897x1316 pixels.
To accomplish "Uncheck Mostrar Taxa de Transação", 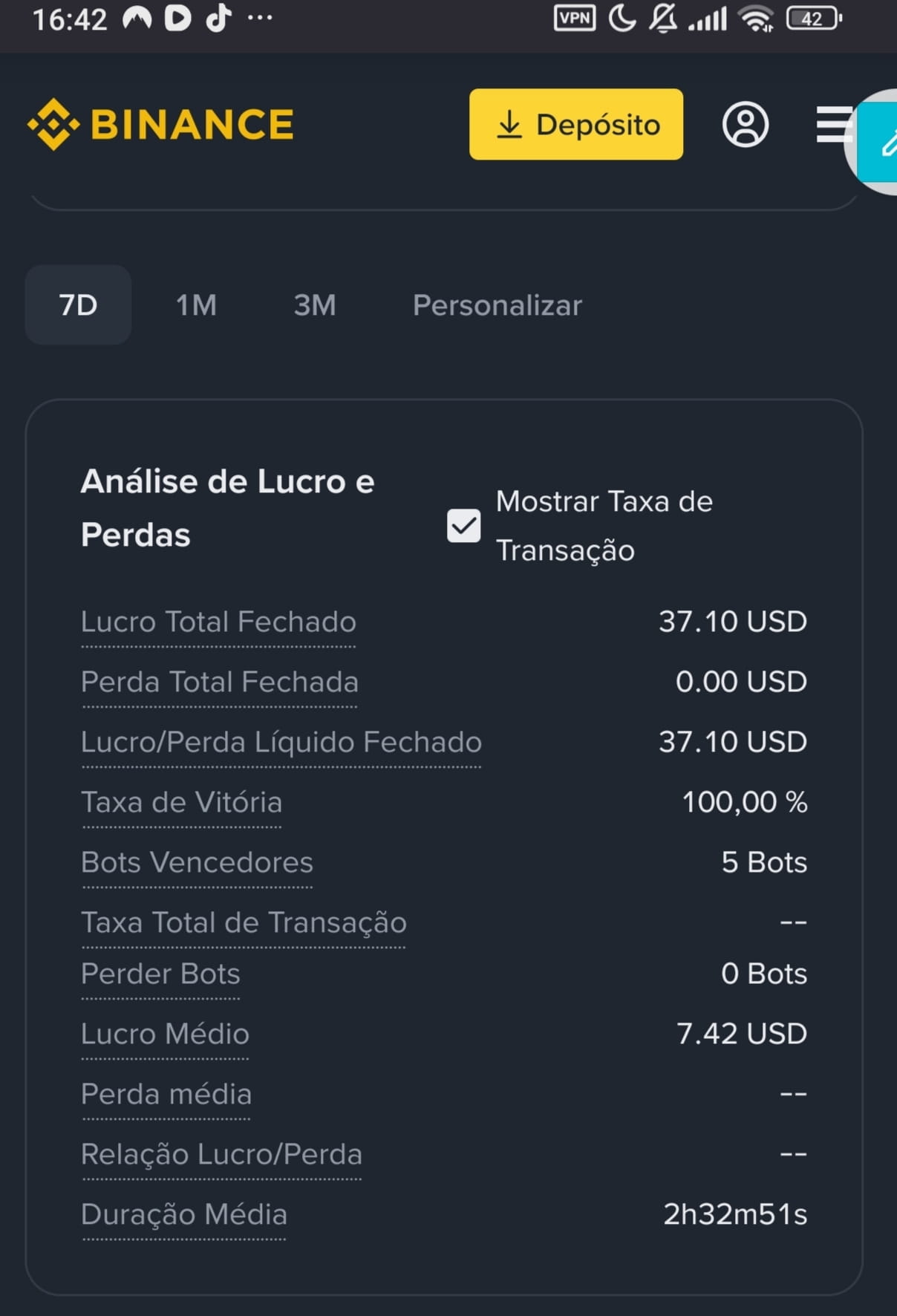I will (463, 526).
